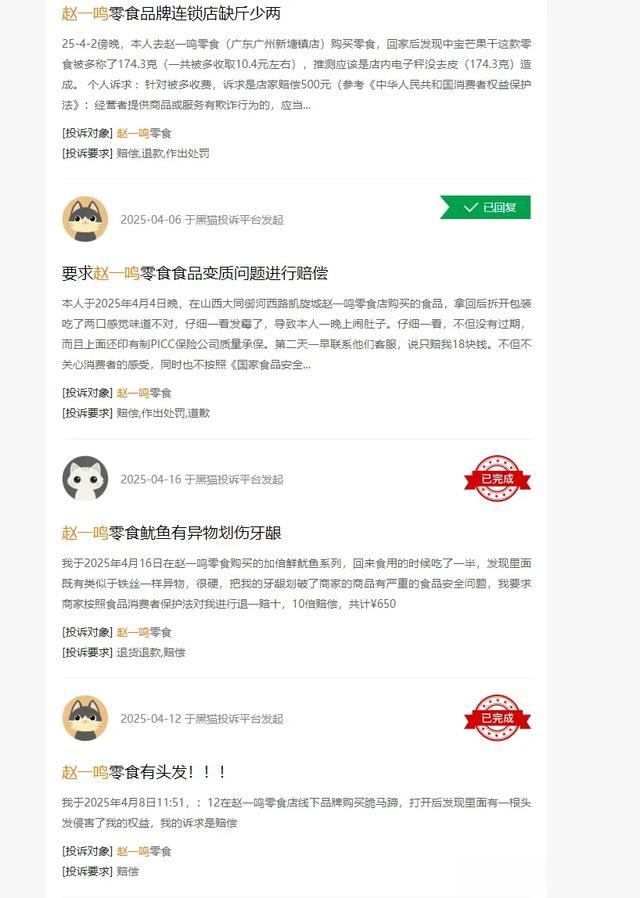Viewport: 640px width, 898px height.
Task: Tap the user avatar on the 2025-04-06 complaint
Action: pyautogui.click(x=85, y=219)
